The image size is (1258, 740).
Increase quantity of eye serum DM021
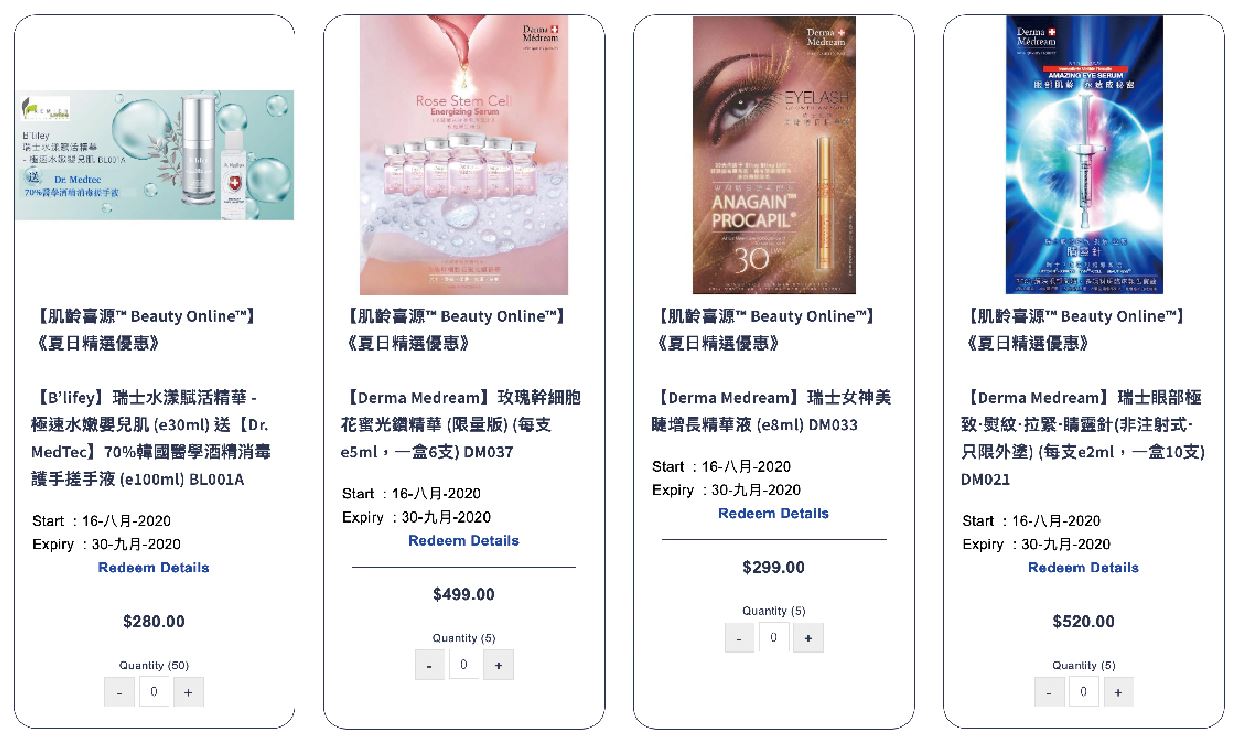pos(1118,692)
